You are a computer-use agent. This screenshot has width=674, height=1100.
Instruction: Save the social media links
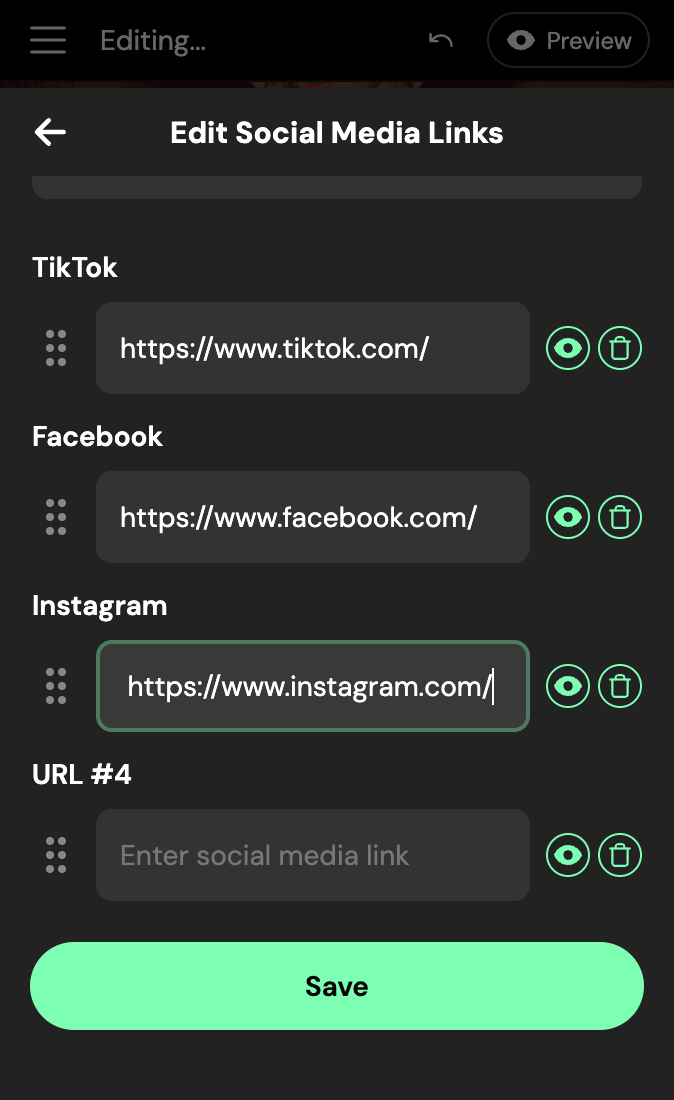tap(337, 986)
